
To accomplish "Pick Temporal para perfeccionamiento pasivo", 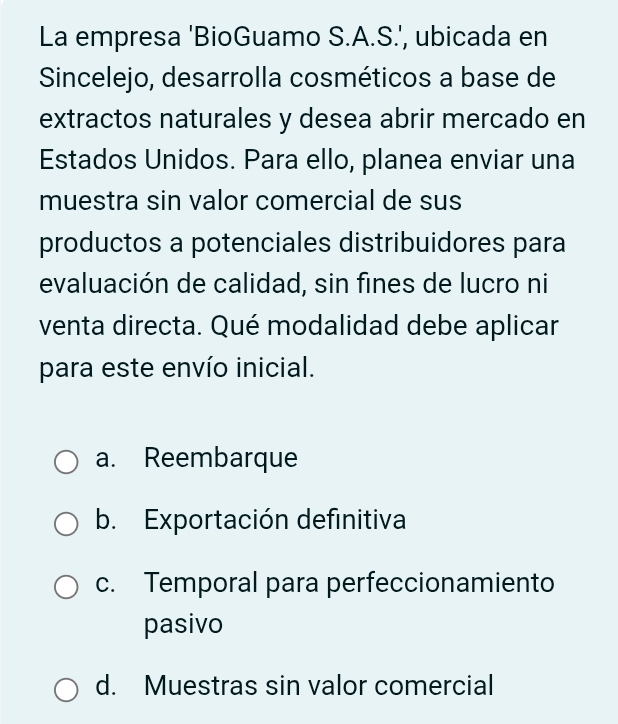I will pyautogui.click(x=66, y=586).
